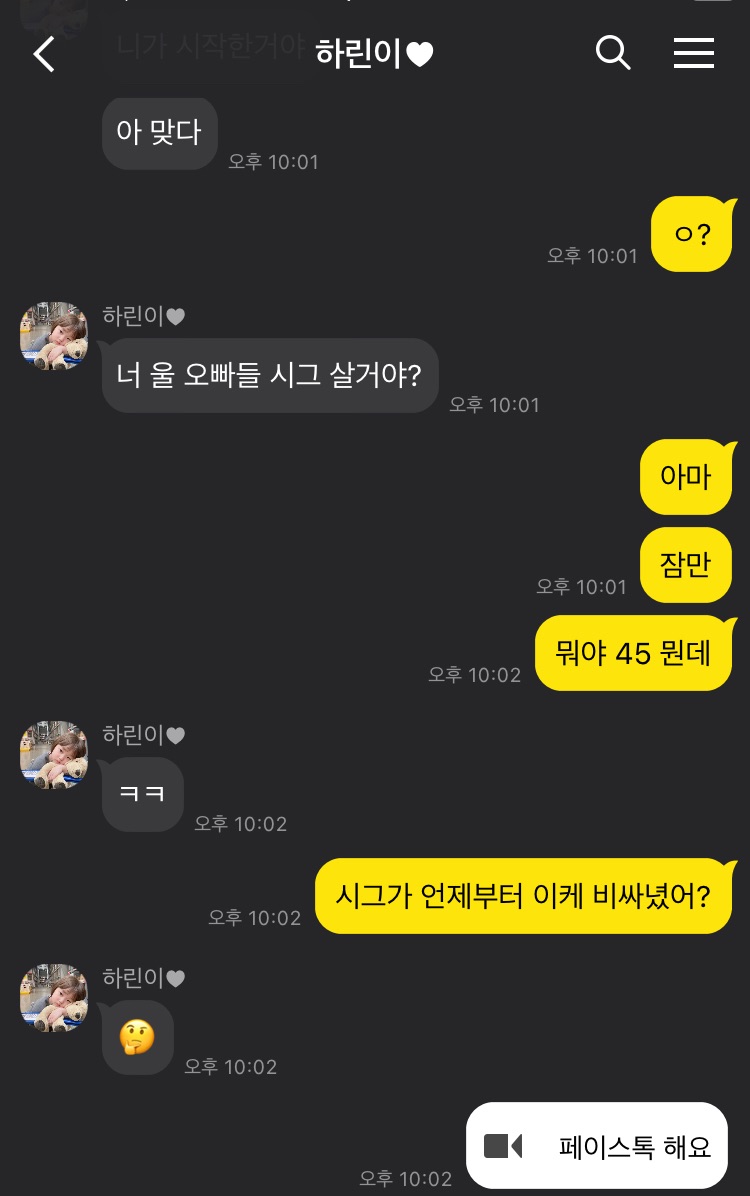750x1196 pixels.
Task: Tap the 페이스톡 해요 video call bubble
Action: point(597,1146)
